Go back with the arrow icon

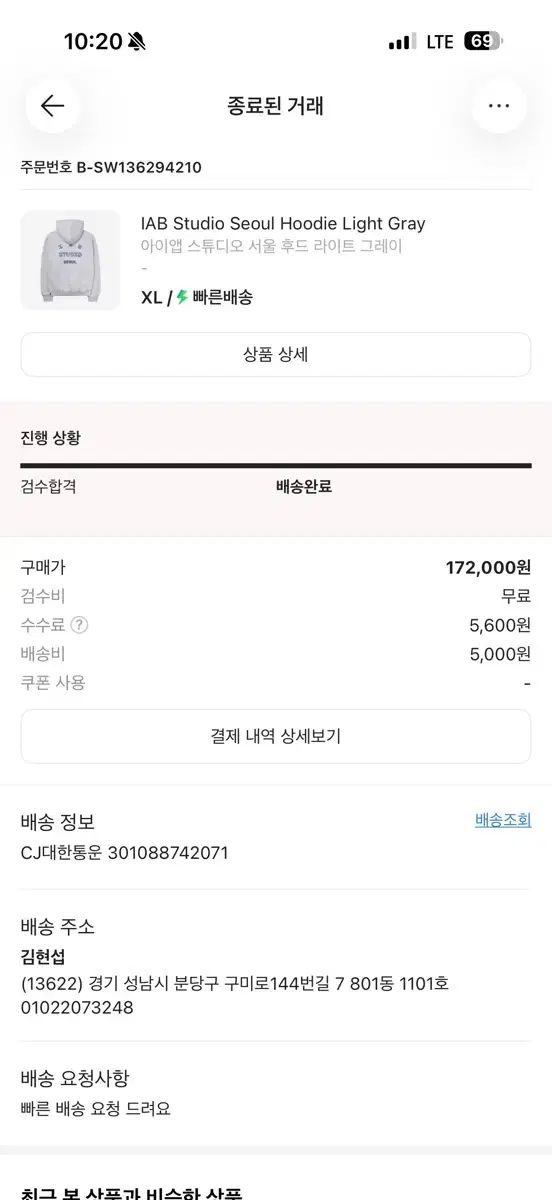click(x=52, y=106)
